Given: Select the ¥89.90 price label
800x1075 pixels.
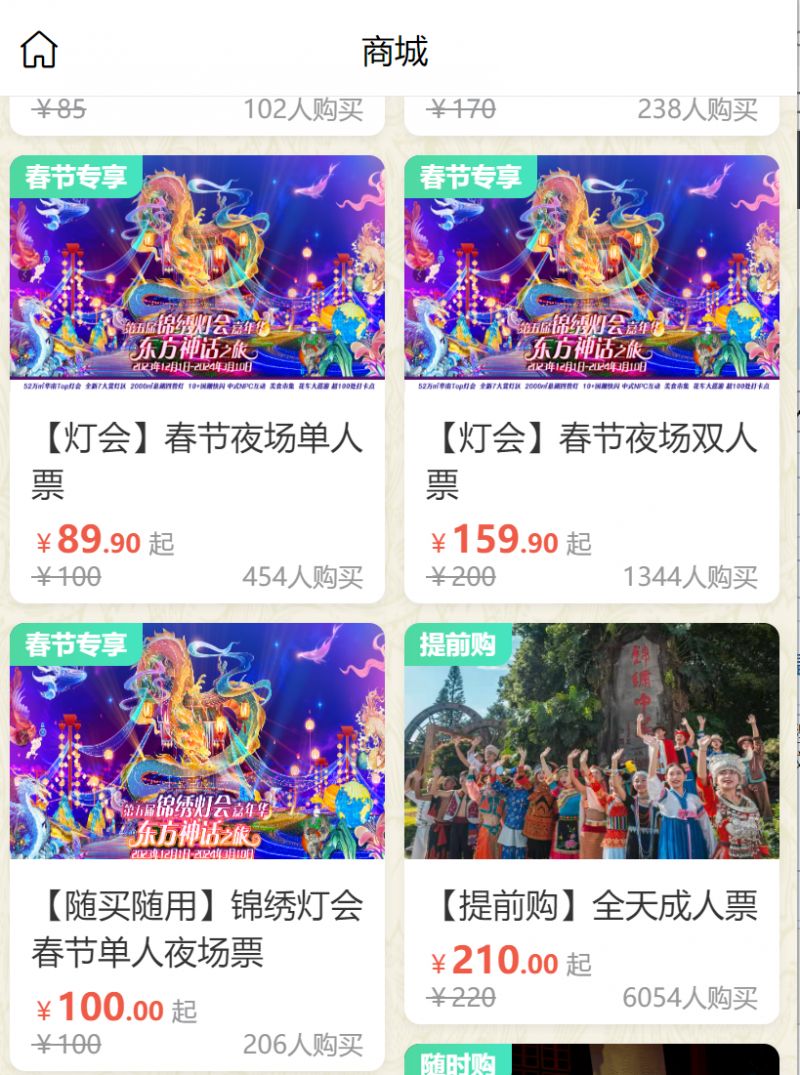Looking at the screenshot, I should 92,541.
